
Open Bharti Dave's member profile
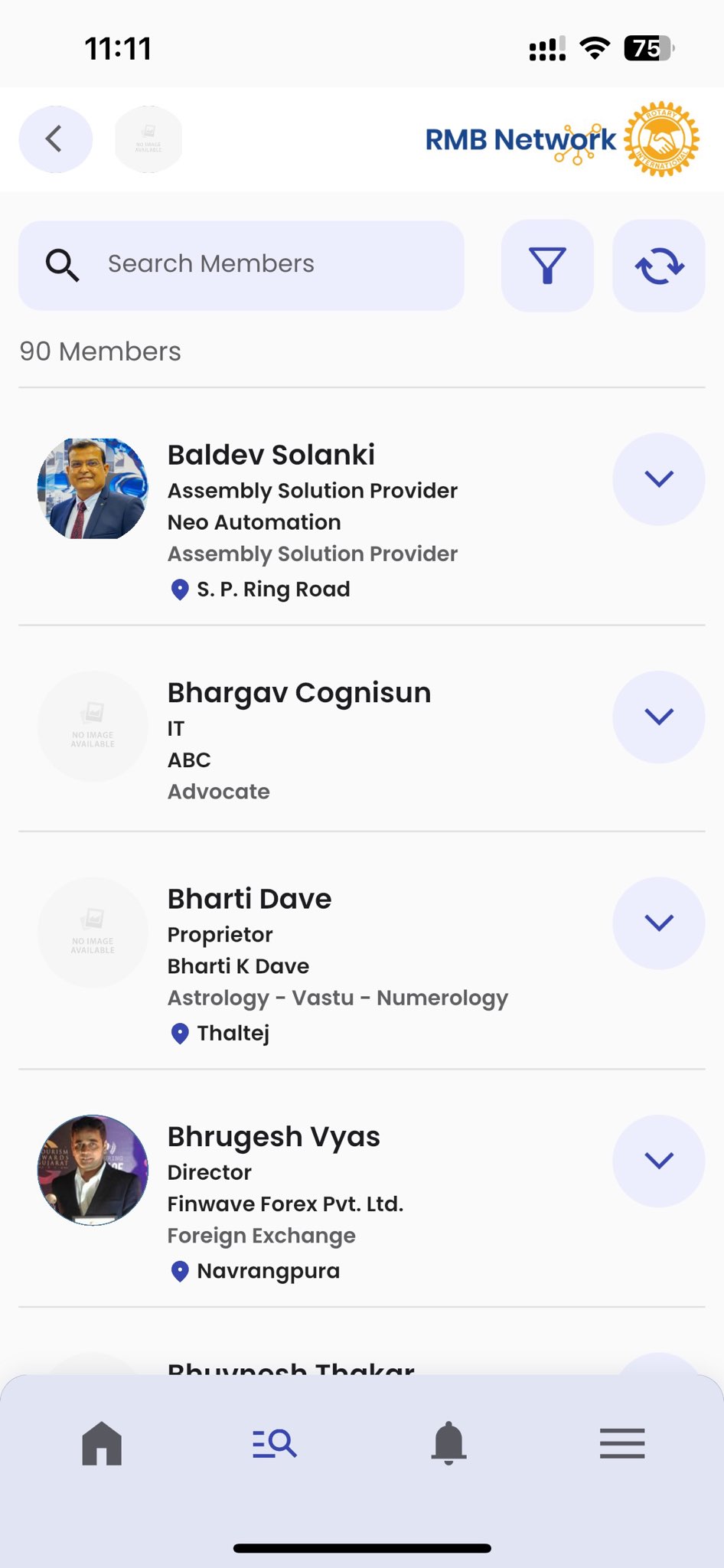249,899
